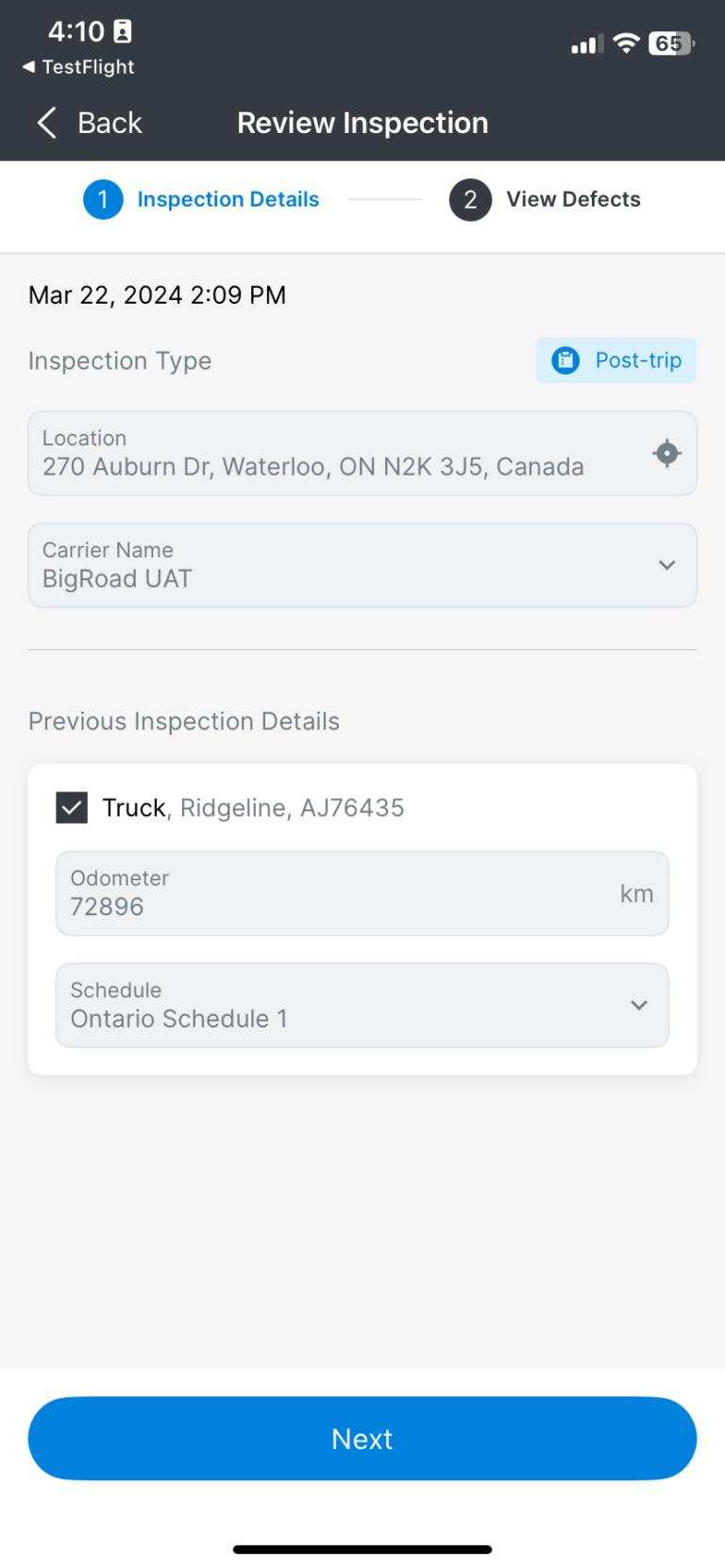Viewport: 725px width, 1568px height.
Task: Go back from Review Inspection
Action: pos(89,123)
